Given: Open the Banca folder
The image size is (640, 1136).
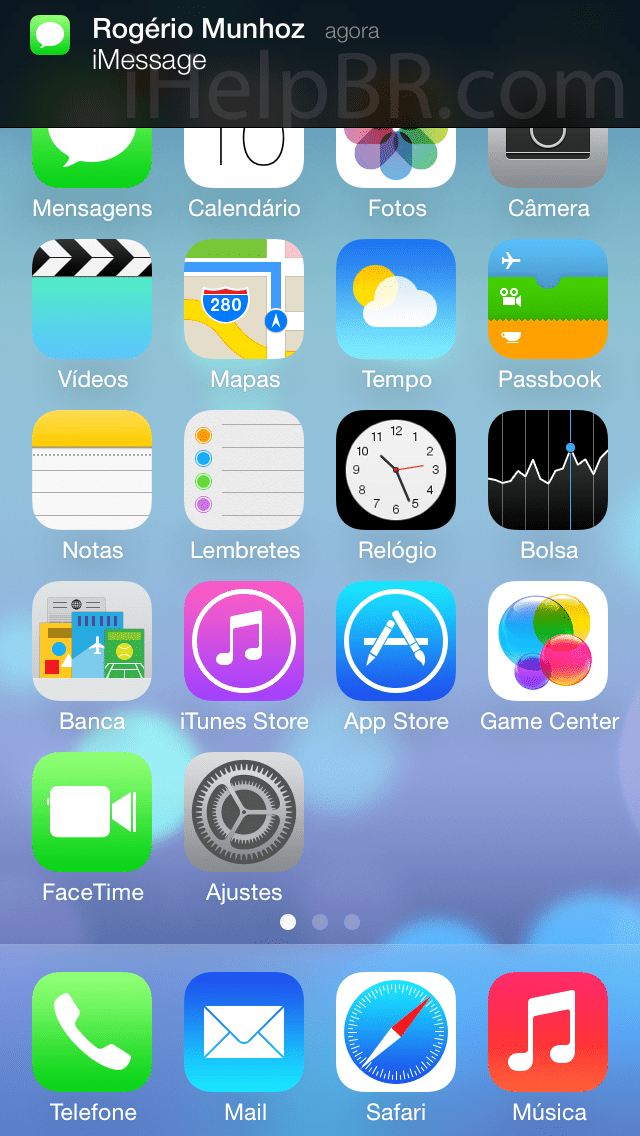Looking at the screenshot, I should click(x=92, y=641).
